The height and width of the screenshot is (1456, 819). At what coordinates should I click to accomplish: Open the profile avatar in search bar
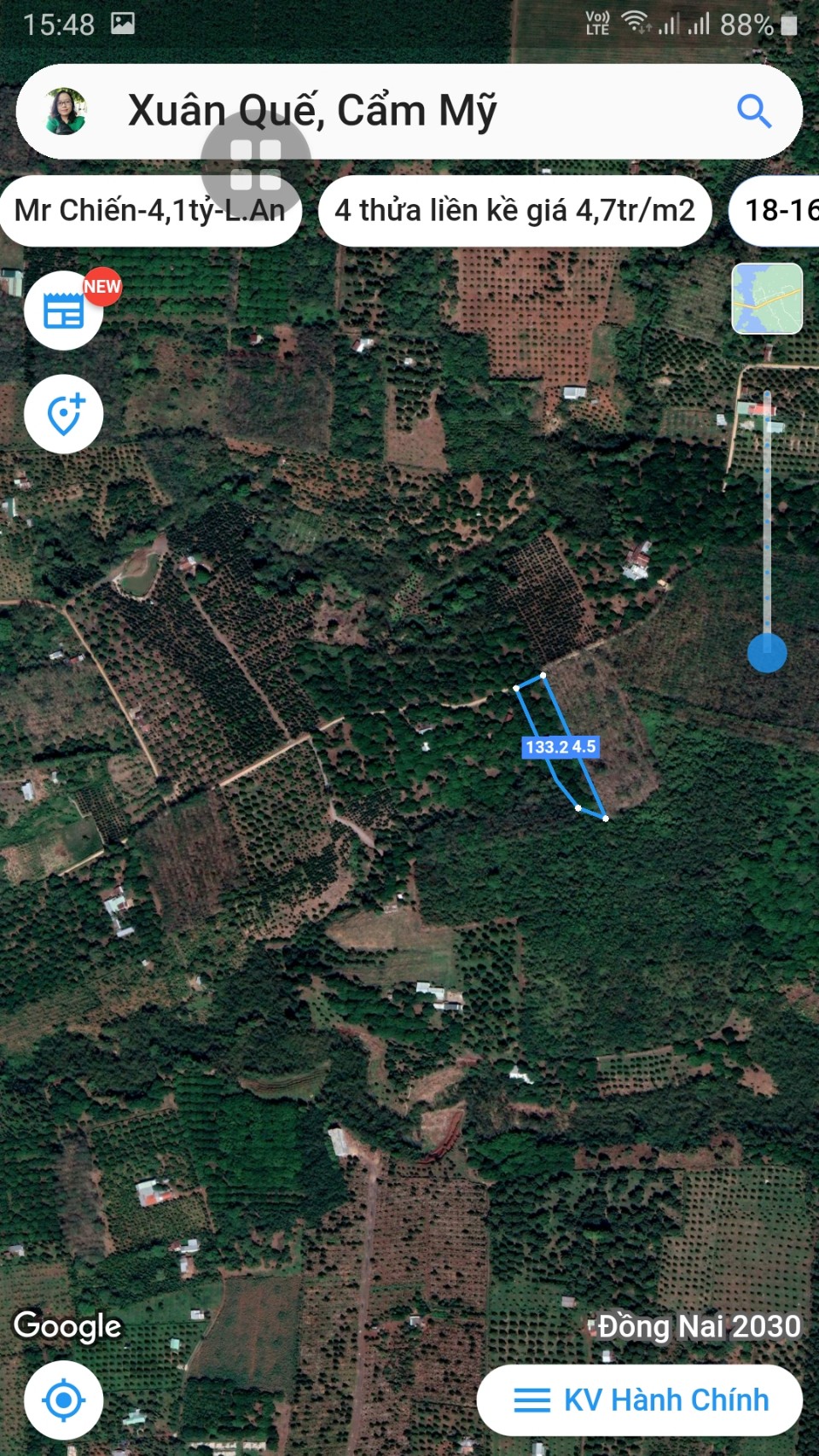[65, 112]
